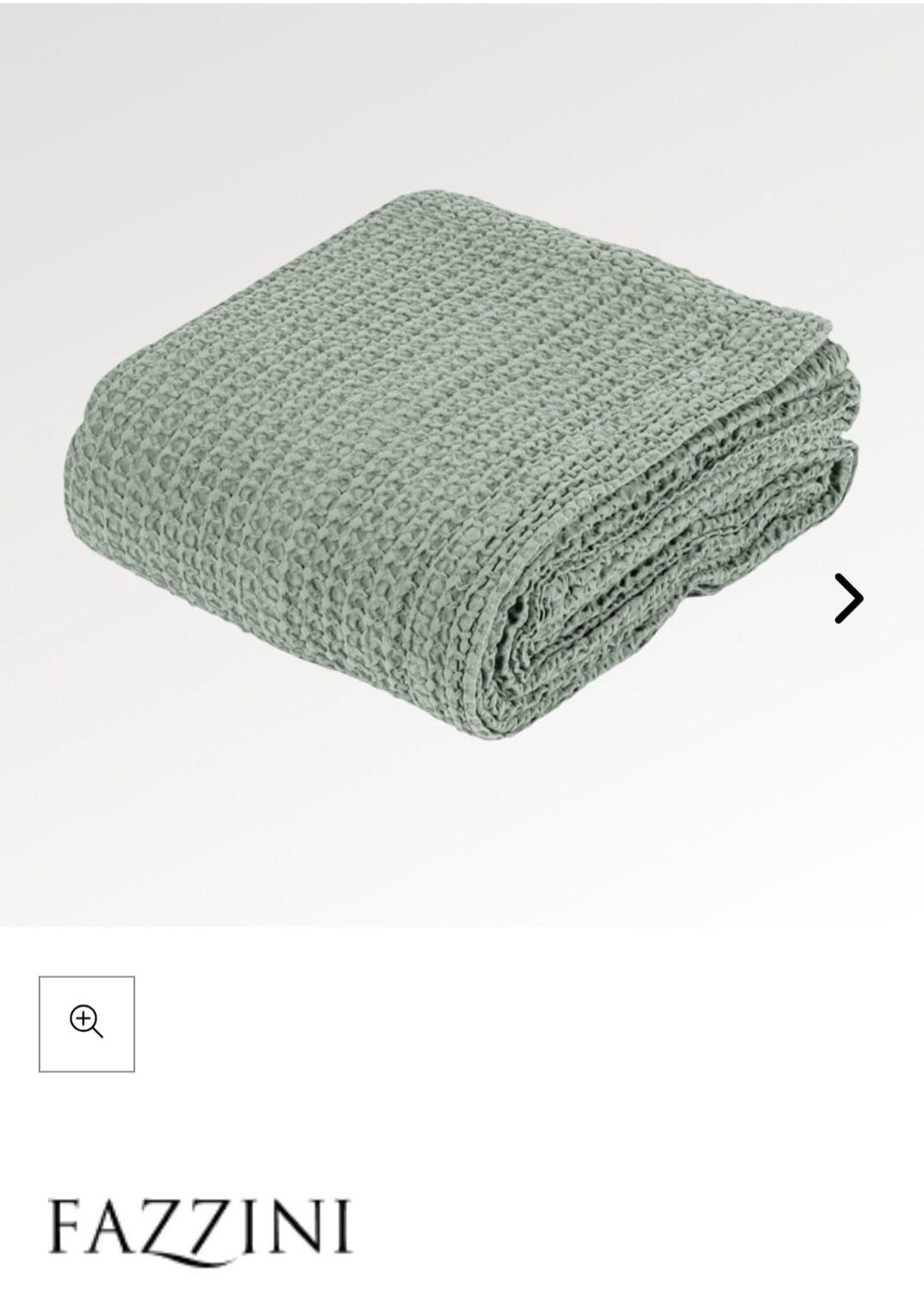Zoom in on the product image
This screenshot has height=1292, width=924.
[87, 1023]
